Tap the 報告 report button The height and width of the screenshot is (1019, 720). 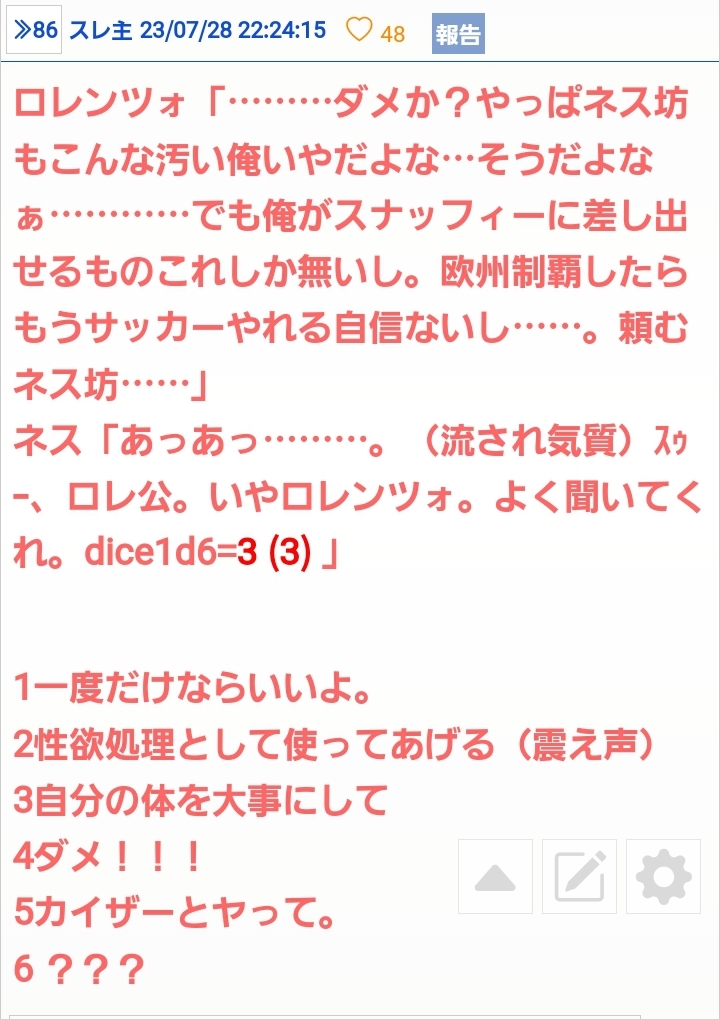click(458, 34)
